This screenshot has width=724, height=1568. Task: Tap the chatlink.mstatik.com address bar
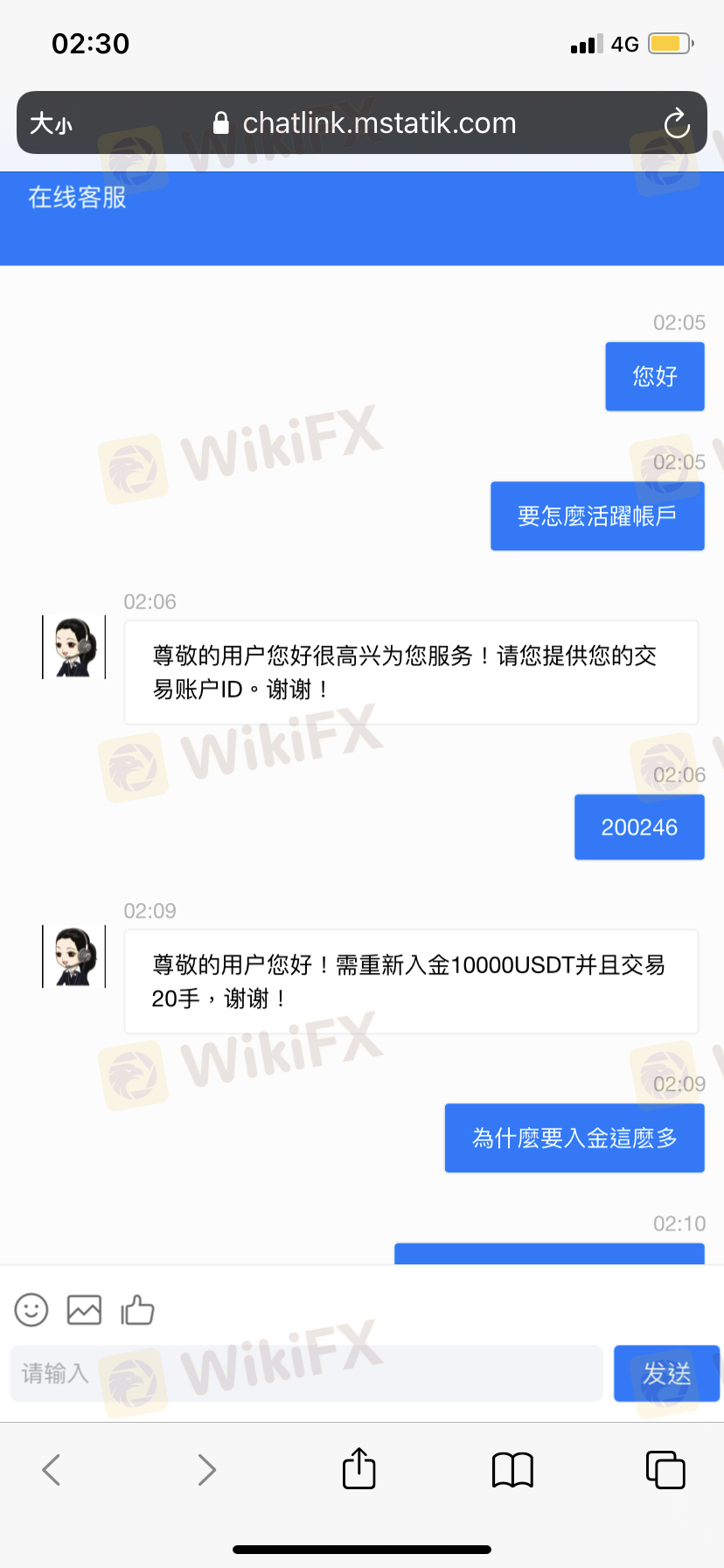362,122
